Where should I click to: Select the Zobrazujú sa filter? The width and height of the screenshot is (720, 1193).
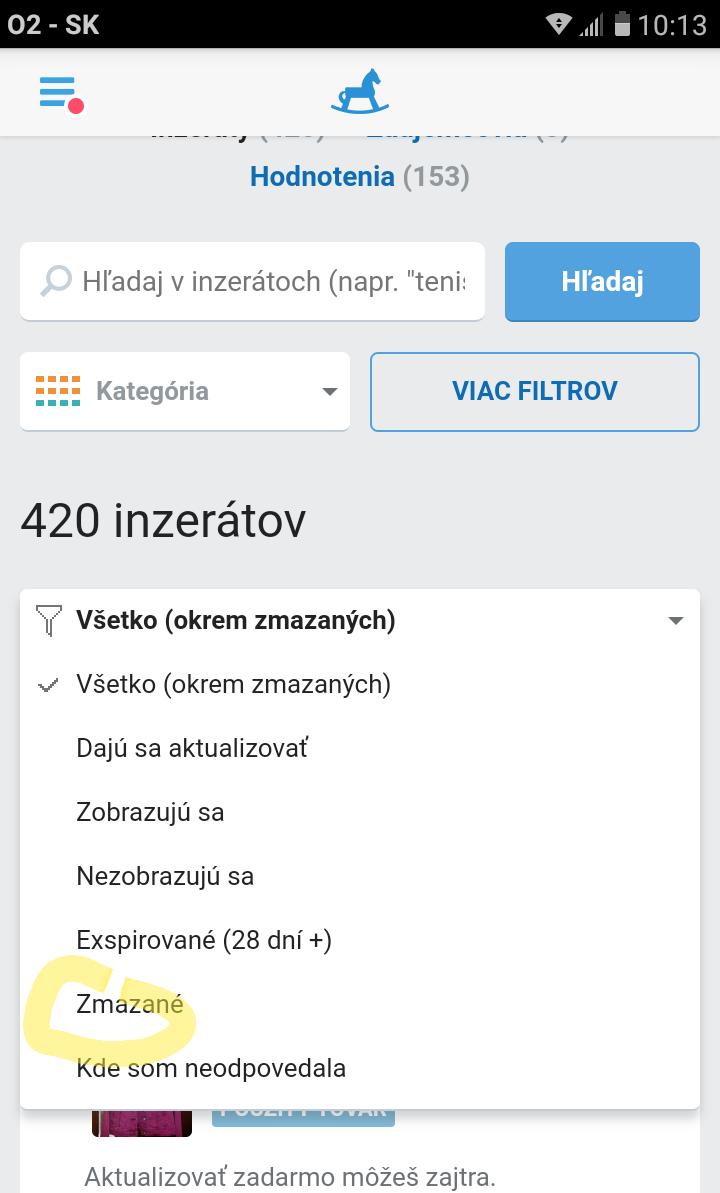pyautogui.click(x=150, y=812)
